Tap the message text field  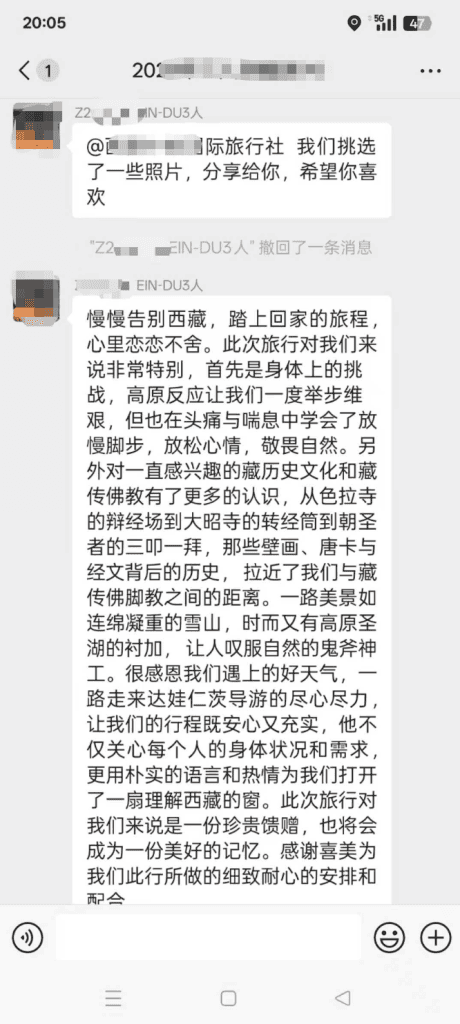coord(208,938)
